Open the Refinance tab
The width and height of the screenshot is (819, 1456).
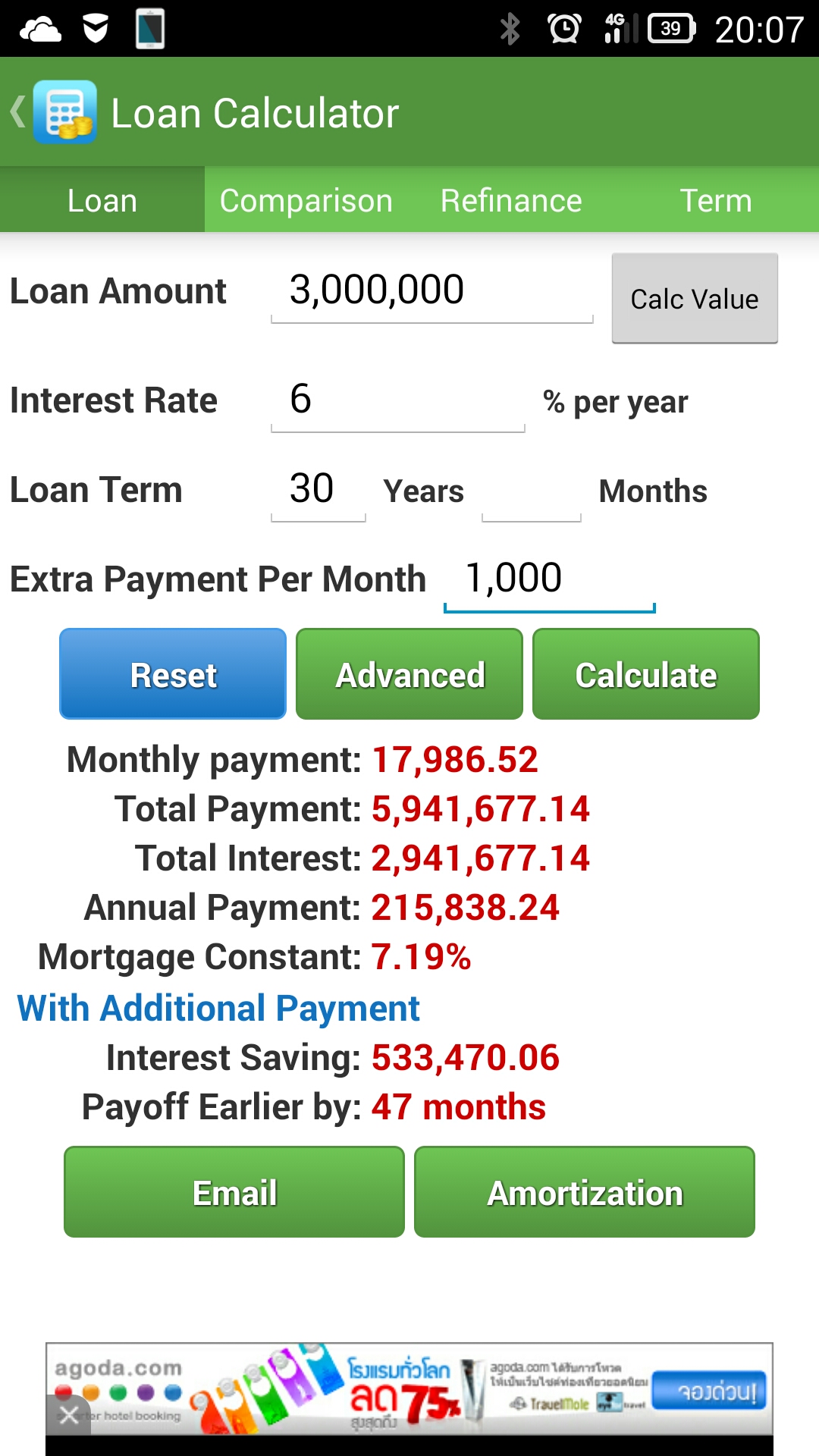(x=511, y=201)
